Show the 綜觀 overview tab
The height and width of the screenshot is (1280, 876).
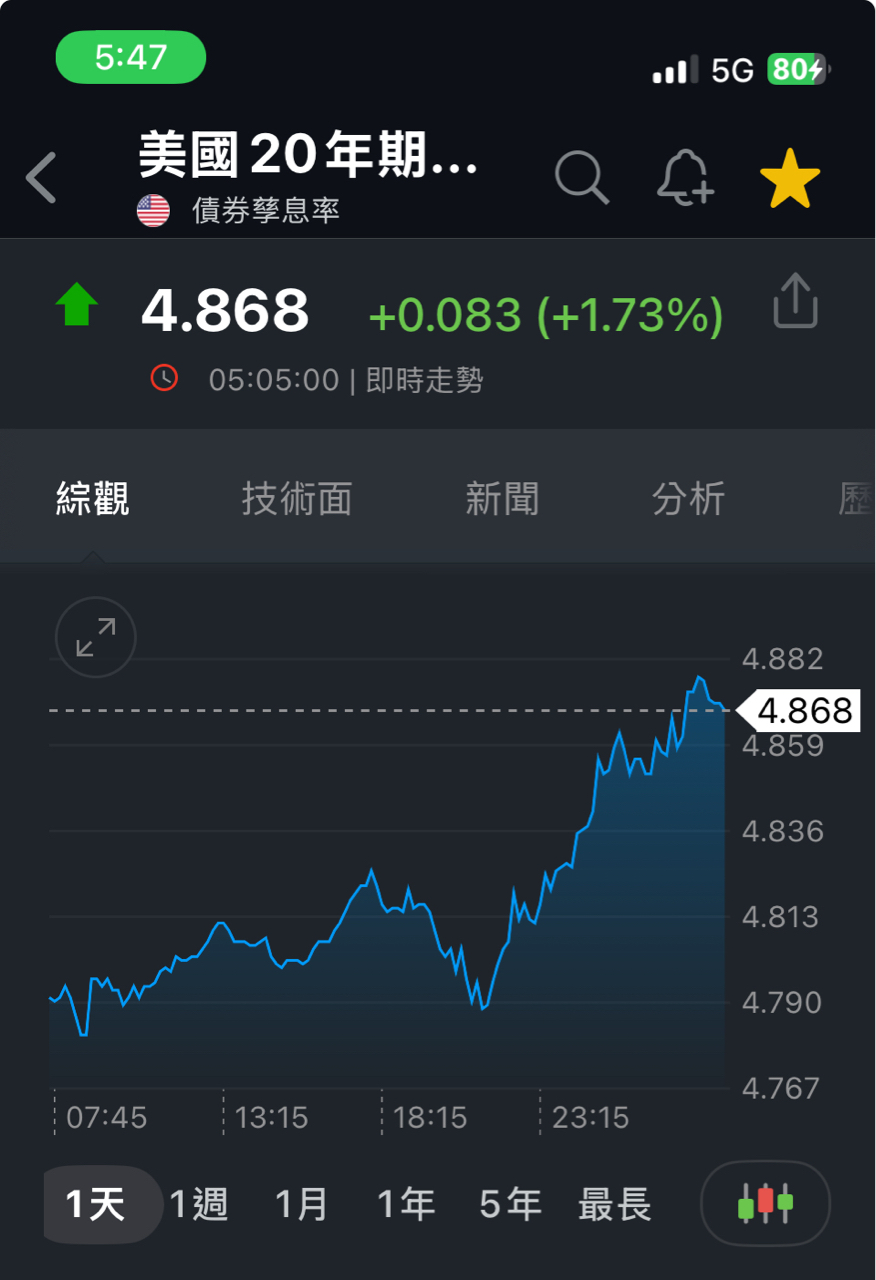(93, 498)
